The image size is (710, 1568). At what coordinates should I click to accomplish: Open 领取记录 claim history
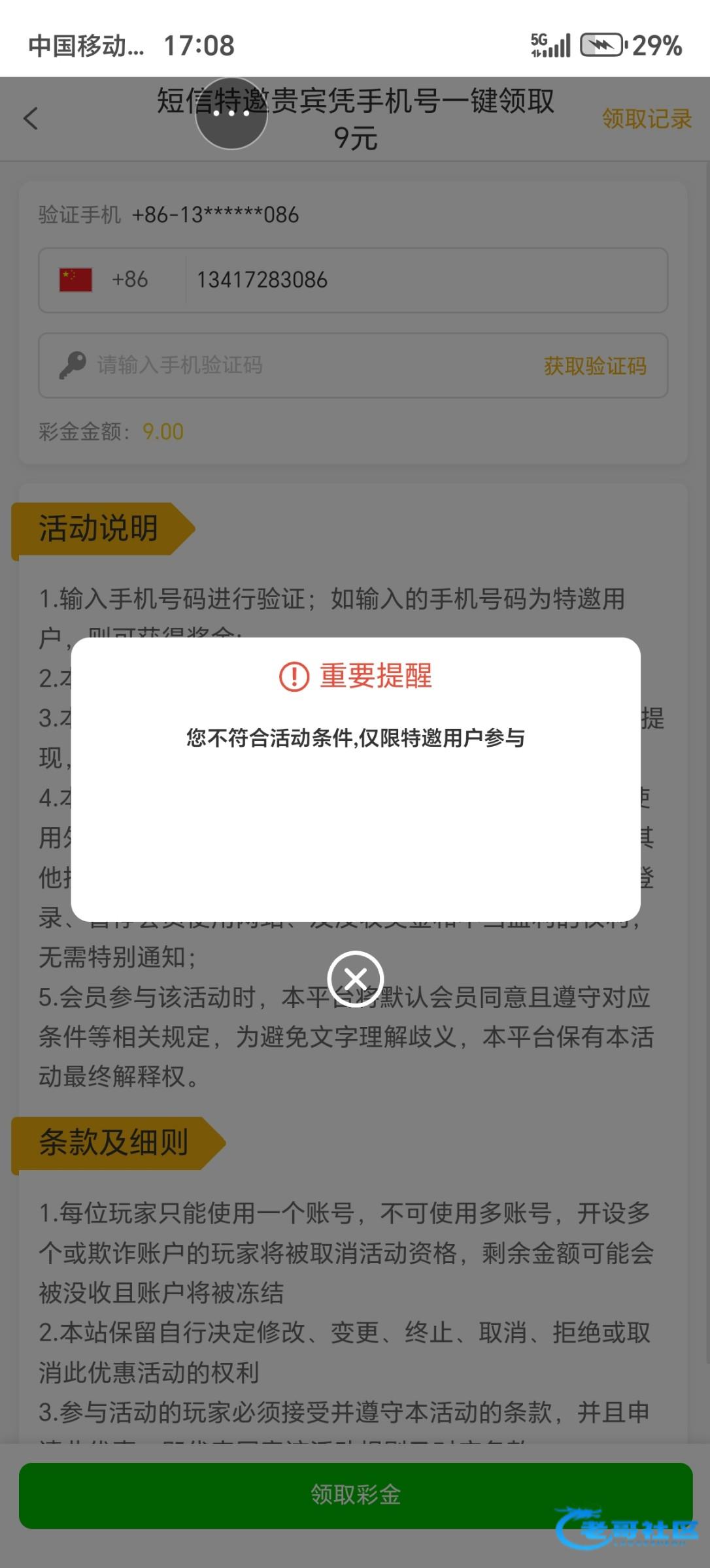646,119
